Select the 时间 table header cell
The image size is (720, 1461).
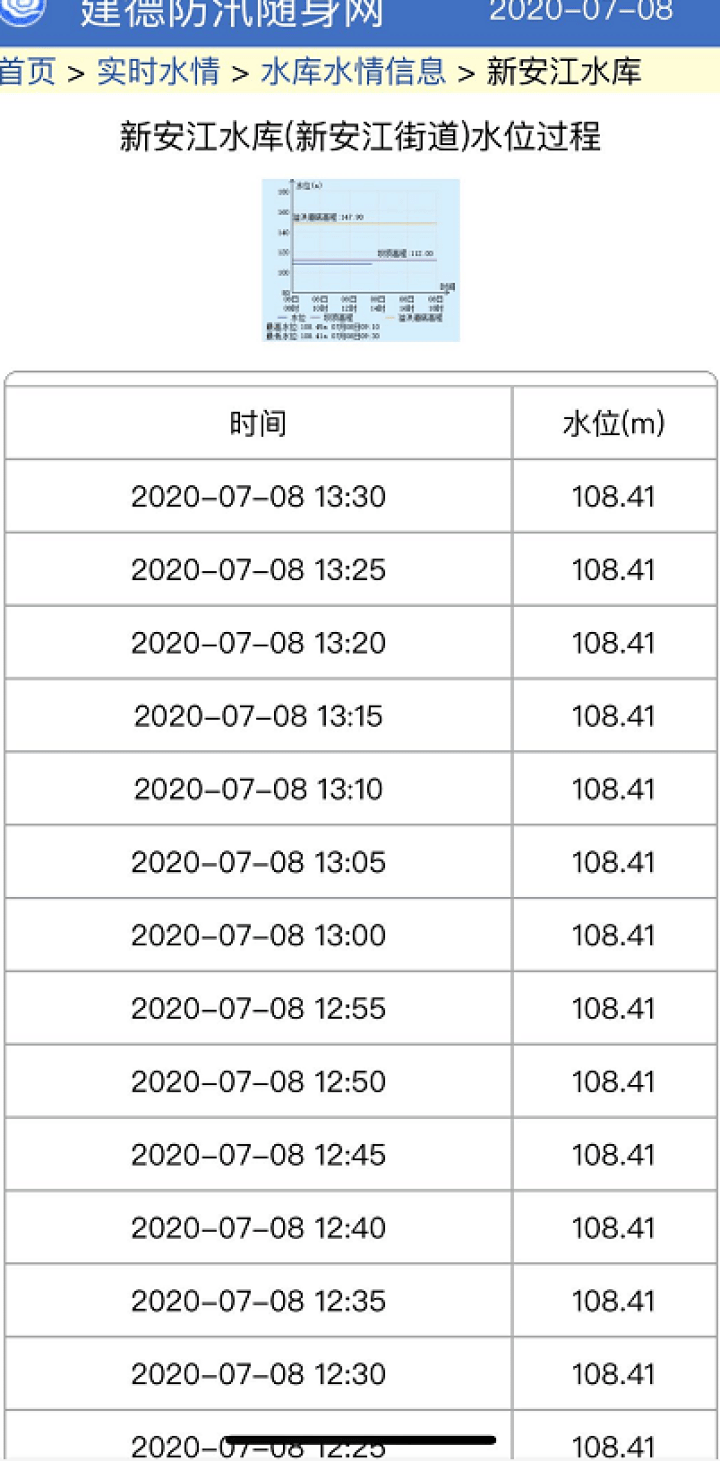[x=258, y=421]
